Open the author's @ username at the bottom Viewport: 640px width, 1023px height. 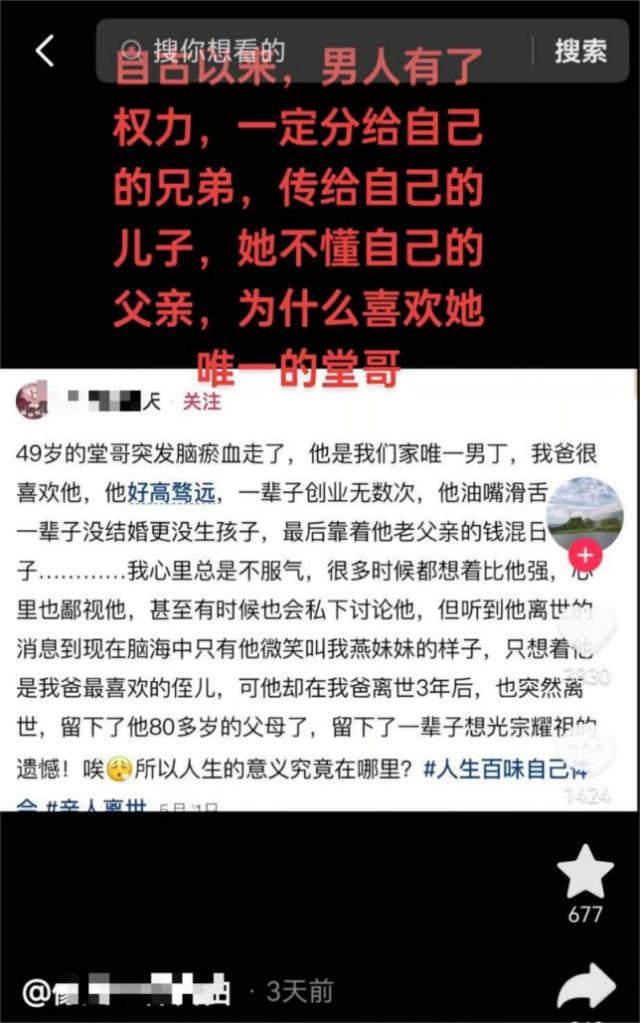click(130, 992)
